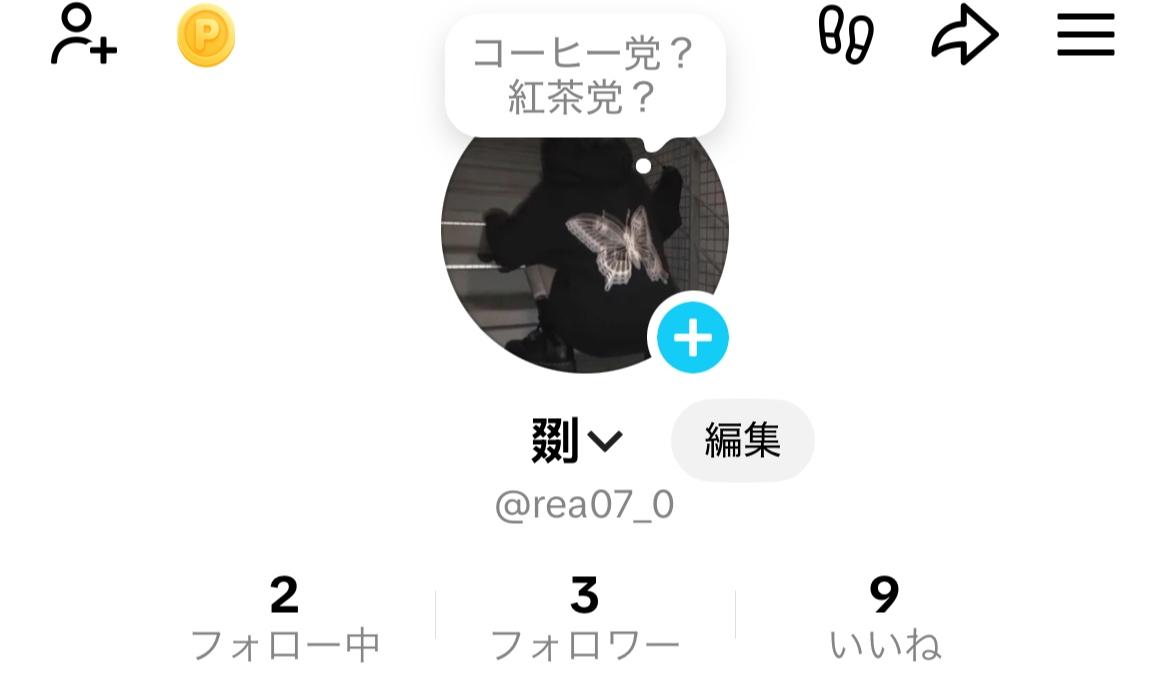Open profile views footprints icon
The height and width of the screenshot is (673, 1170).
coord(845,36)
